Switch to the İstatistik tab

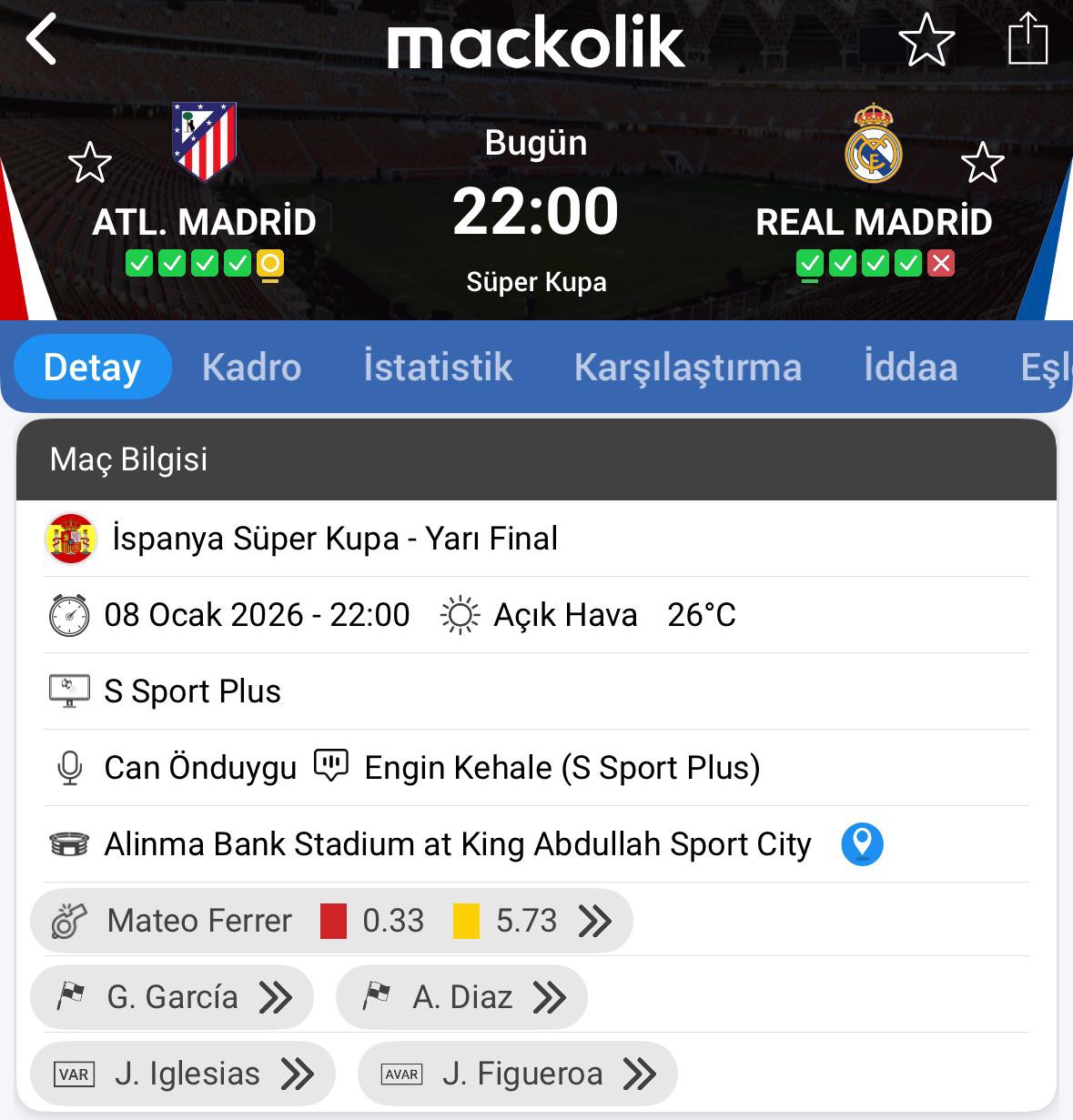[438, 367]
